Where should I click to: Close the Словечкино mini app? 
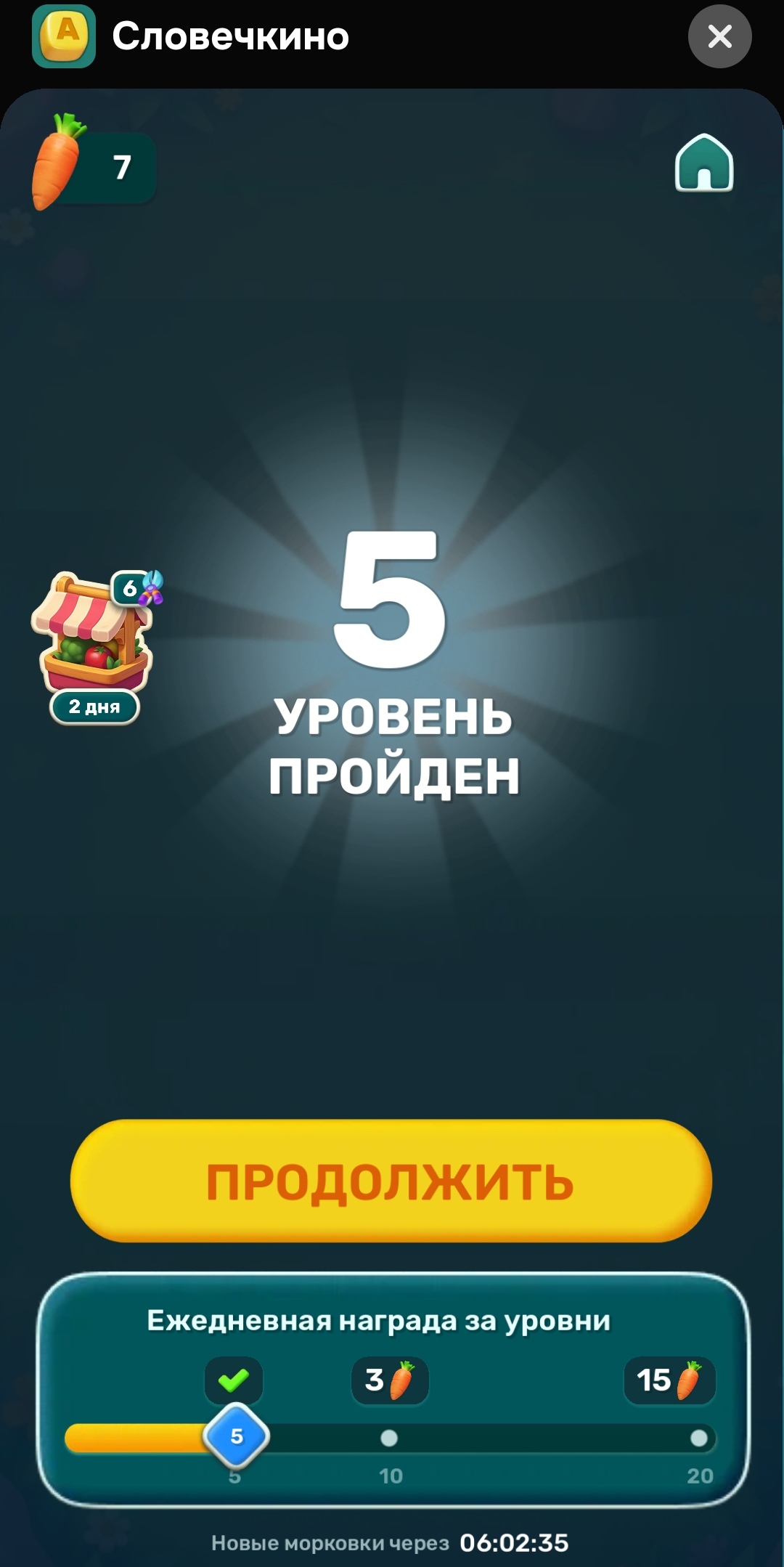click(719, 36)
